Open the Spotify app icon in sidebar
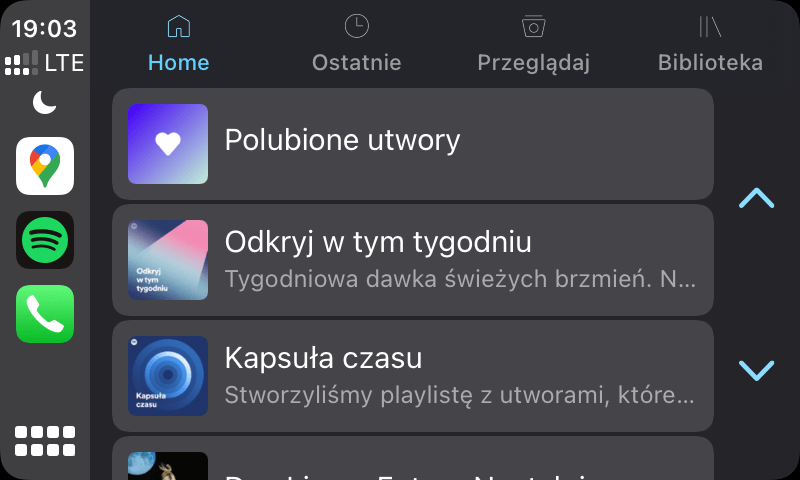Viewport: 800px width, 480px height. 45,240
